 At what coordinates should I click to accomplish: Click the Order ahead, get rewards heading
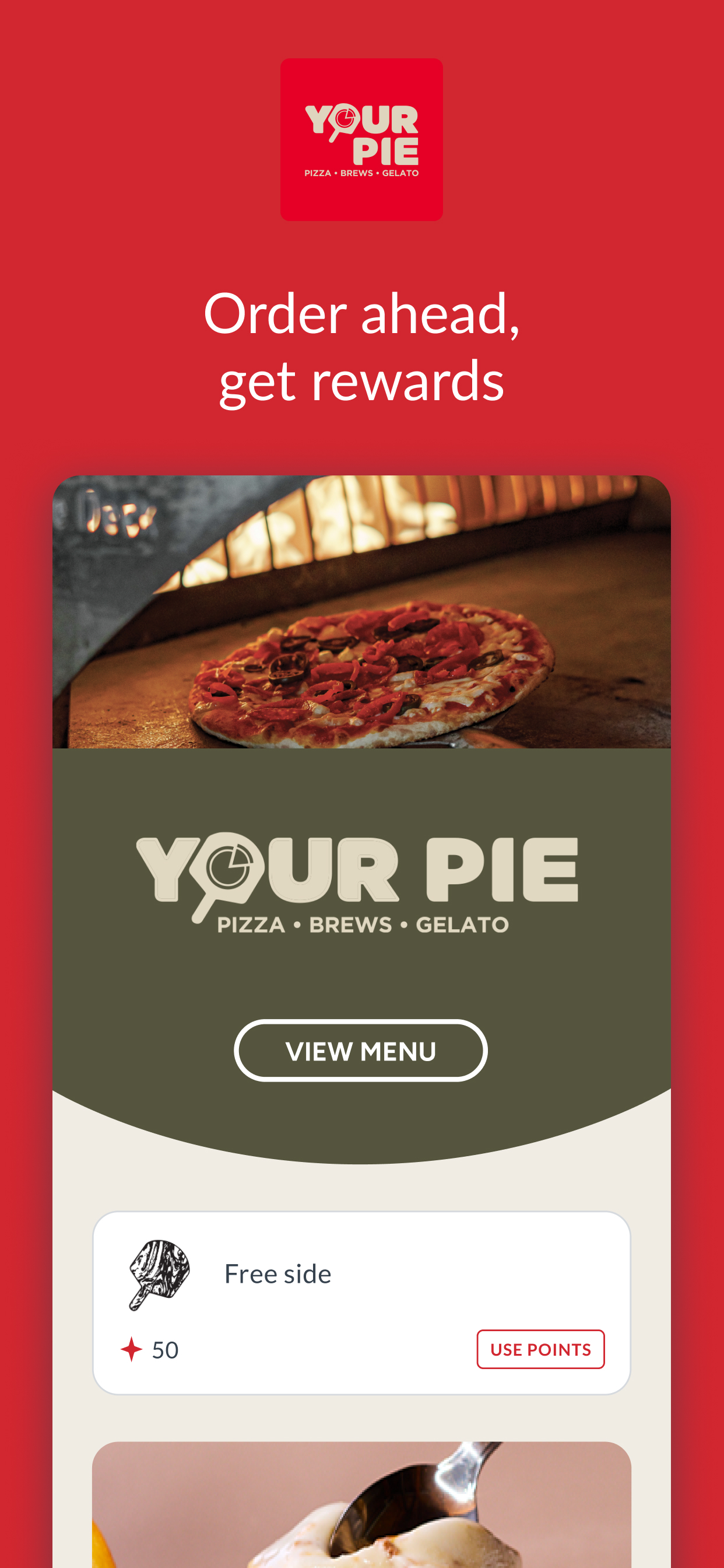(x=361, y=347)
